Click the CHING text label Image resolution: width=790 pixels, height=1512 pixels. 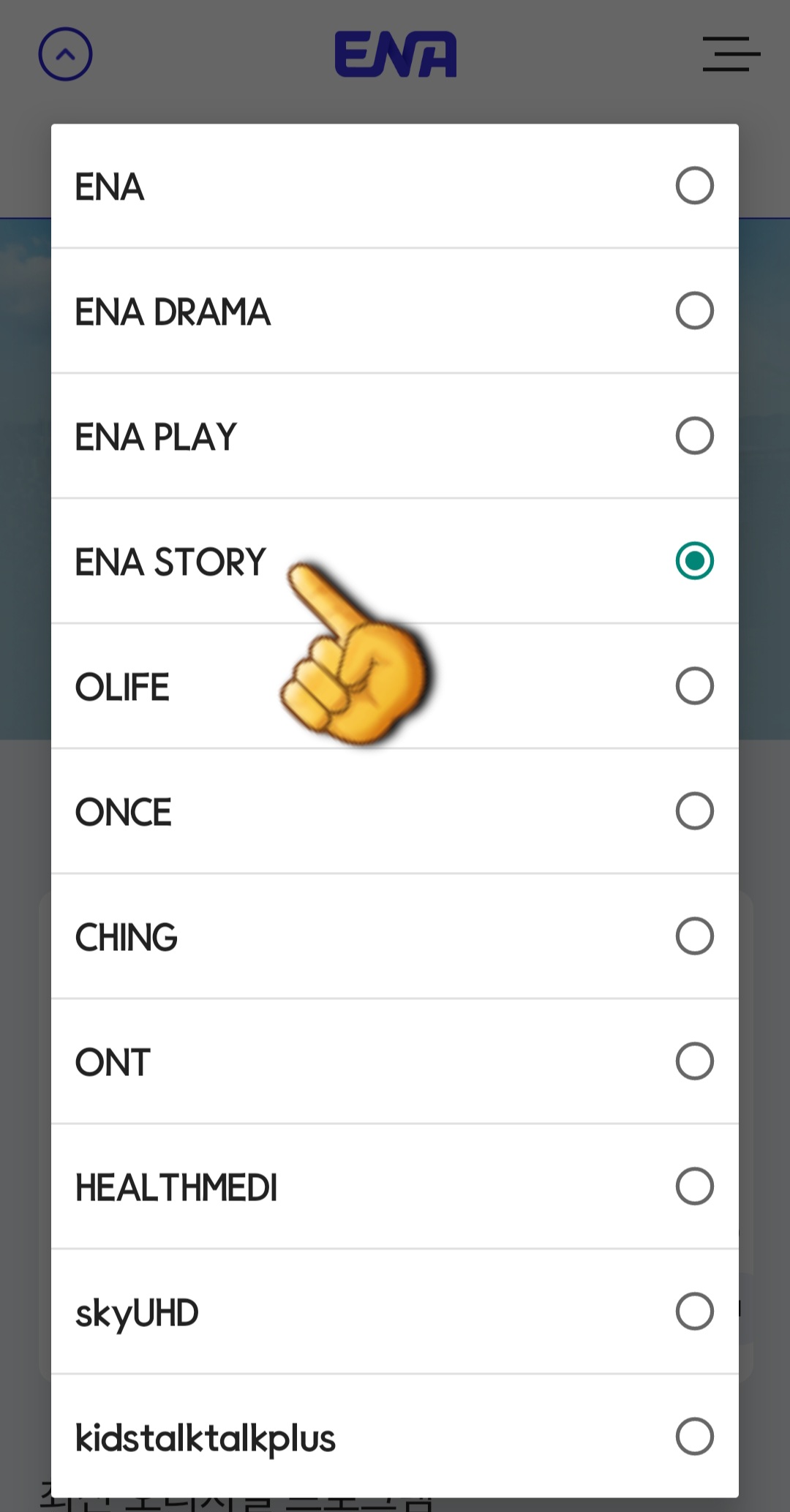(126, 936)
